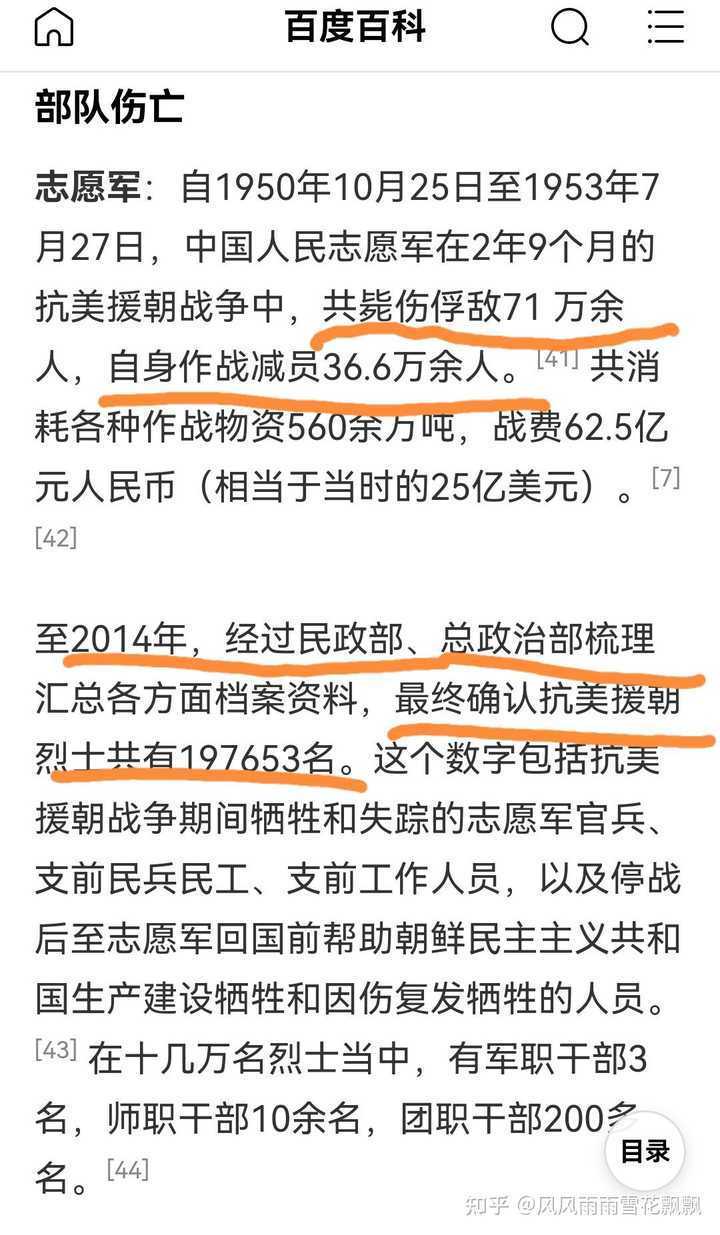Open the search magnifier icon
This screenshot has height=1235, width=720.
(571, 27)
